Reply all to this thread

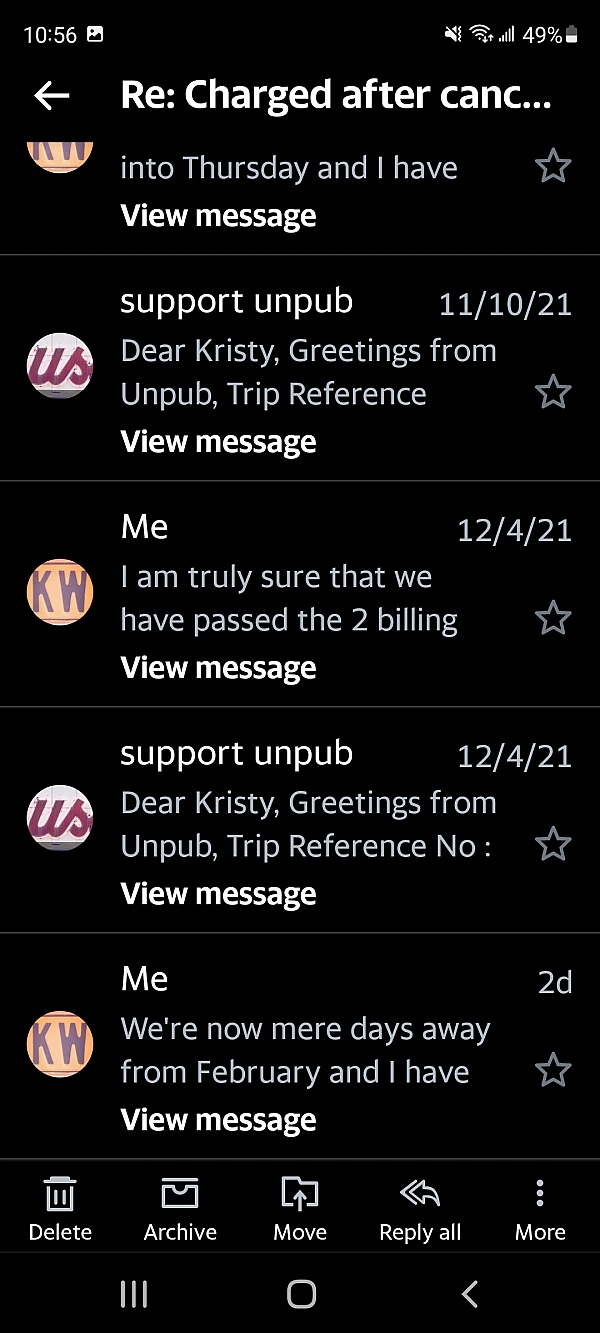pos(420,1209)
